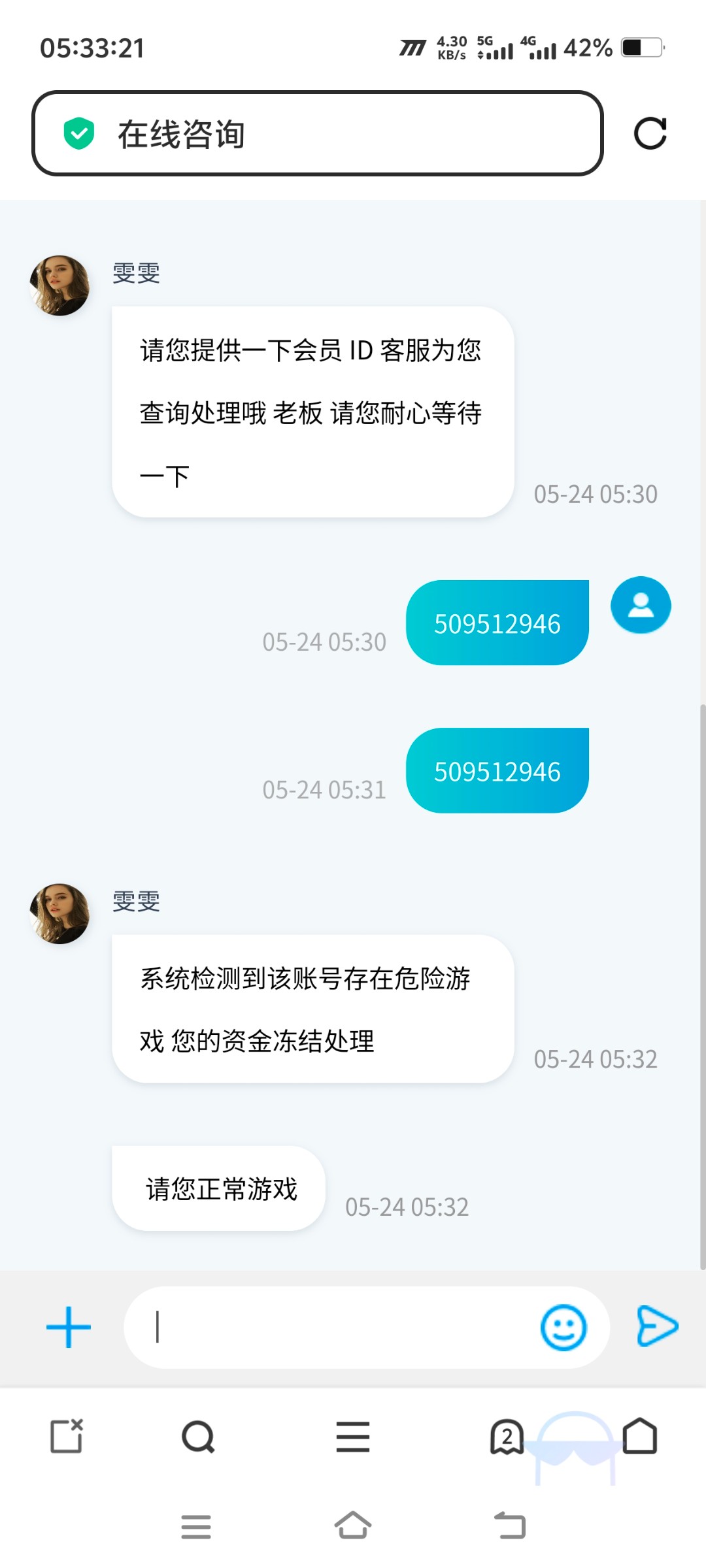Go to the browser home page

point(640,1436)
